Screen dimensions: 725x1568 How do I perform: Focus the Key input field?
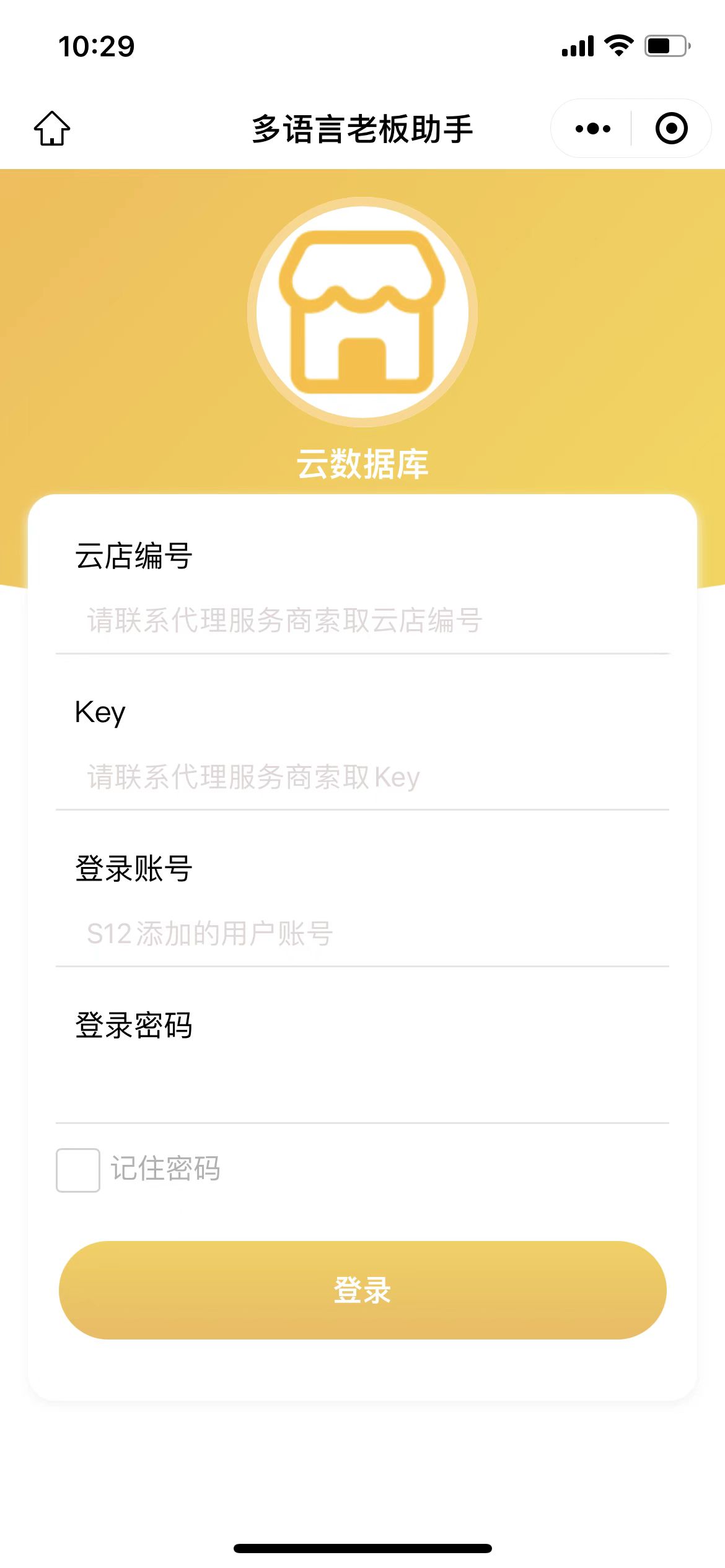(362, 777)
